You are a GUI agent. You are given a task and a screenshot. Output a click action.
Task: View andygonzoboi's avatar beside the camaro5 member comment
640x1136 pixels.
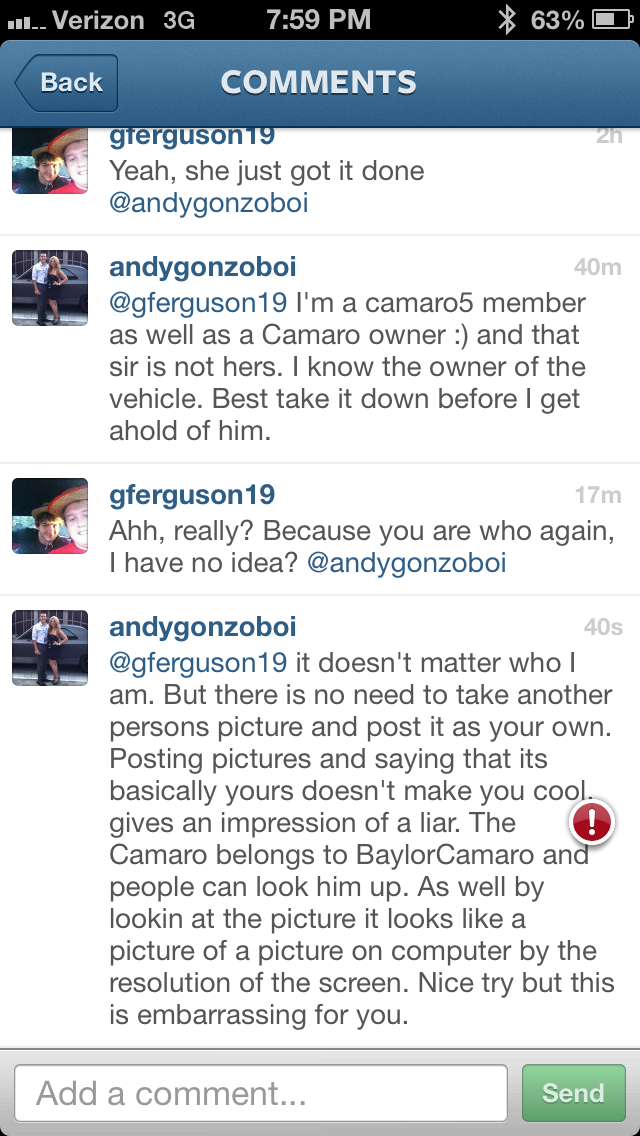[x=50, y=288]
